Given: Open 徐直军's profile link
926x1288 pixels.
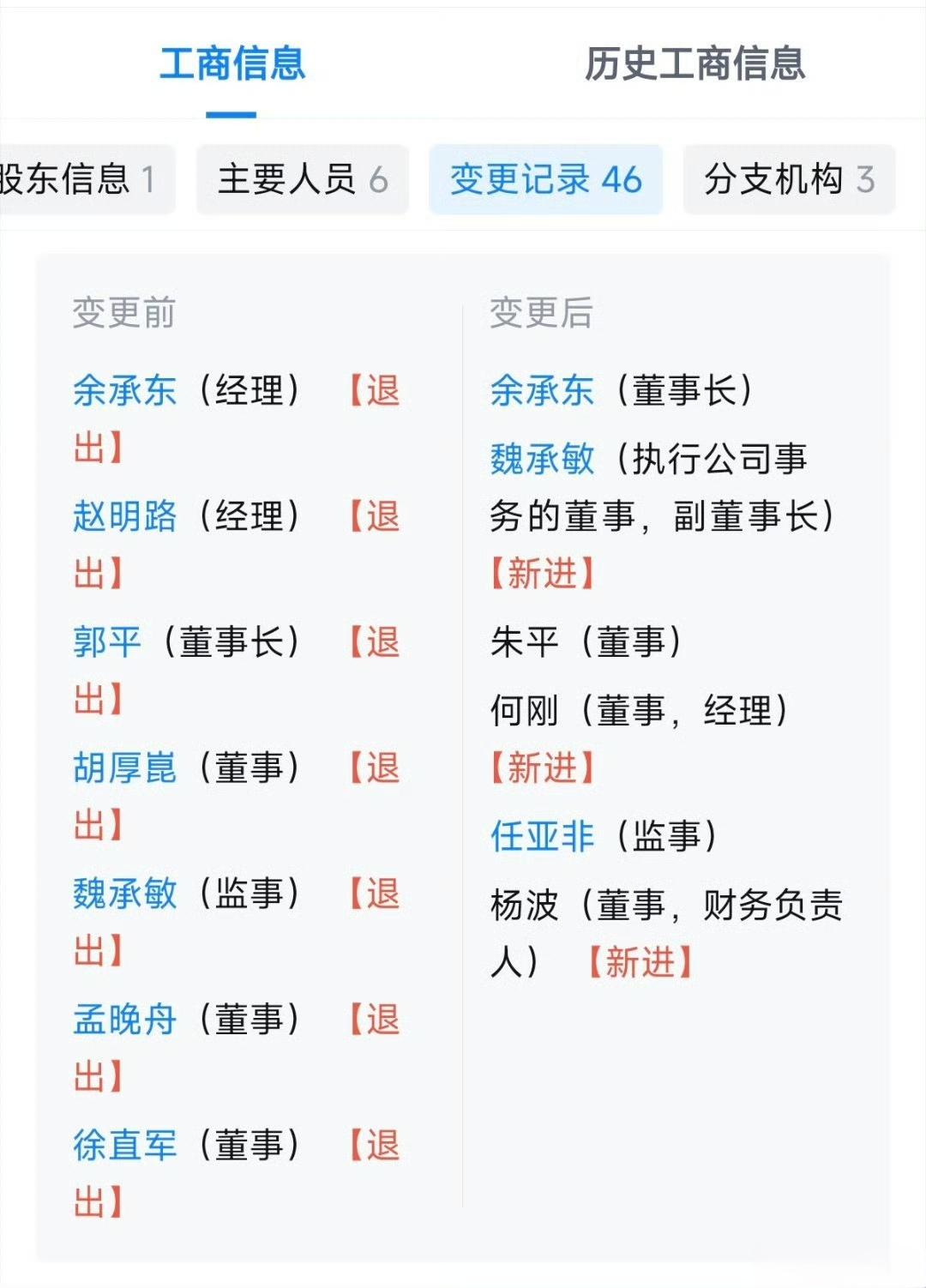Looking at the screenshot, I should tap(124, 1147).
